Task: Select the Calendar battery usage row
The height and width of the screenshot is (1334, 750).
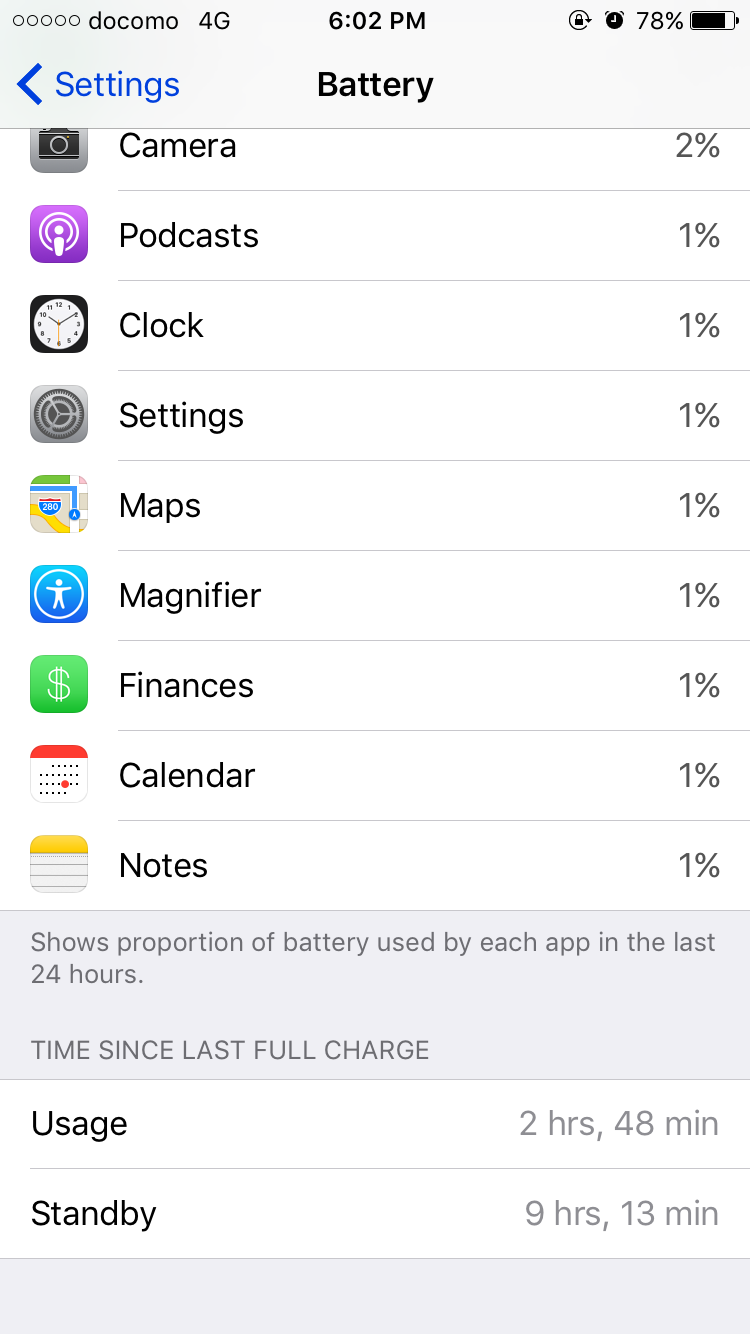Action: pyautogui.click(x=375, y=776)
